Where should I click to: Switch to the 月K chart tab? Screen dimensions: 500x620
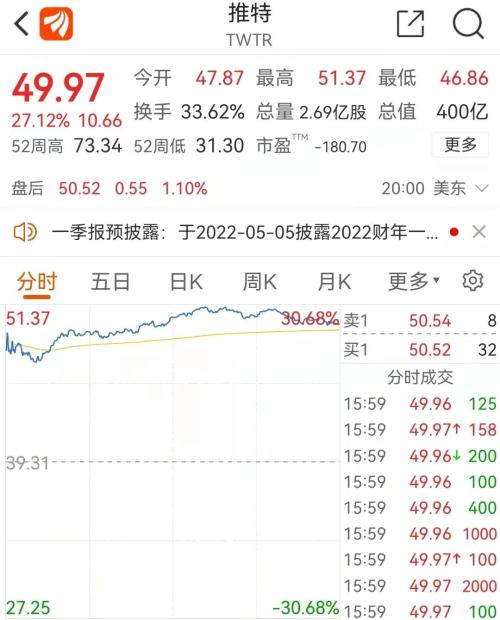click(x=334, y=282)
